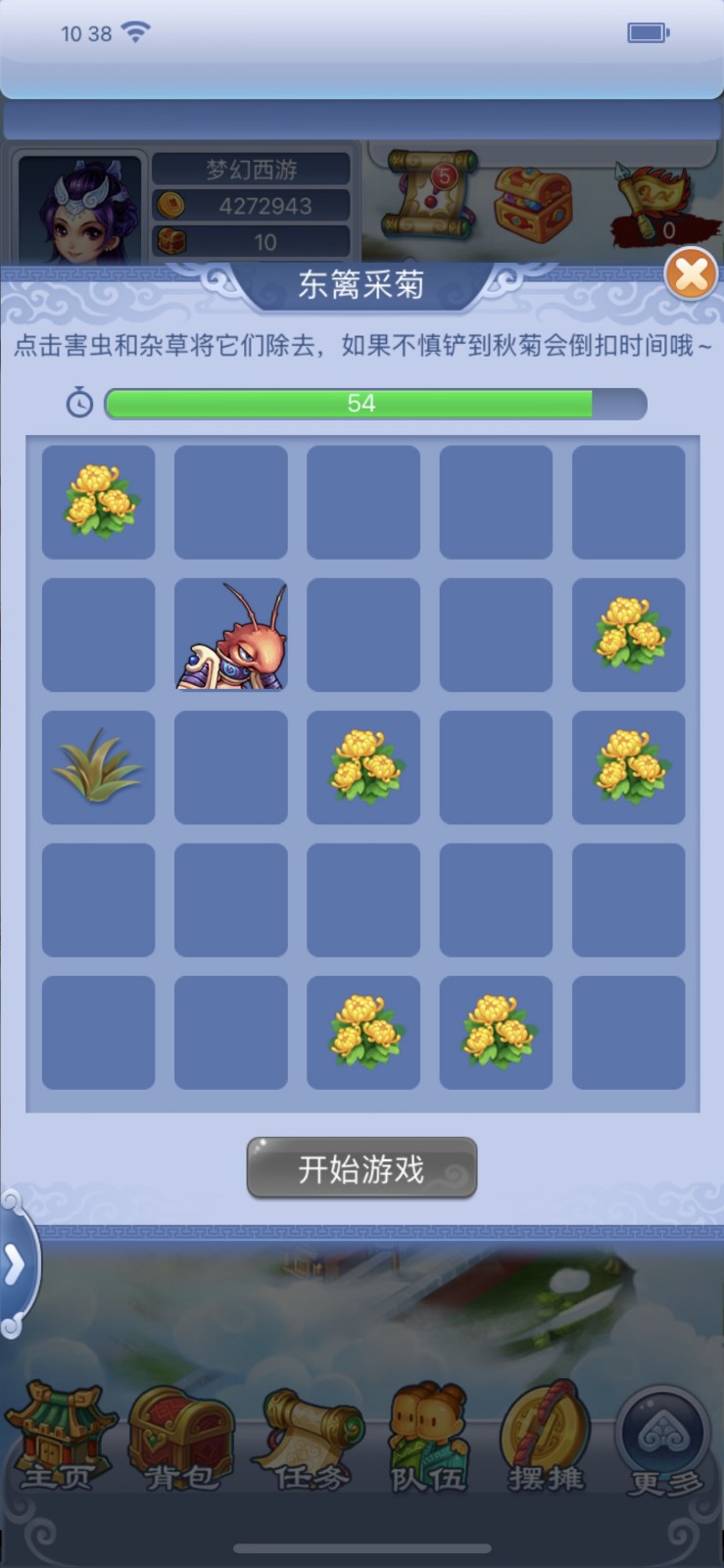Tap the 开始游戏 button
The height and width of the screenshot is (1568, 724).
362,1168
